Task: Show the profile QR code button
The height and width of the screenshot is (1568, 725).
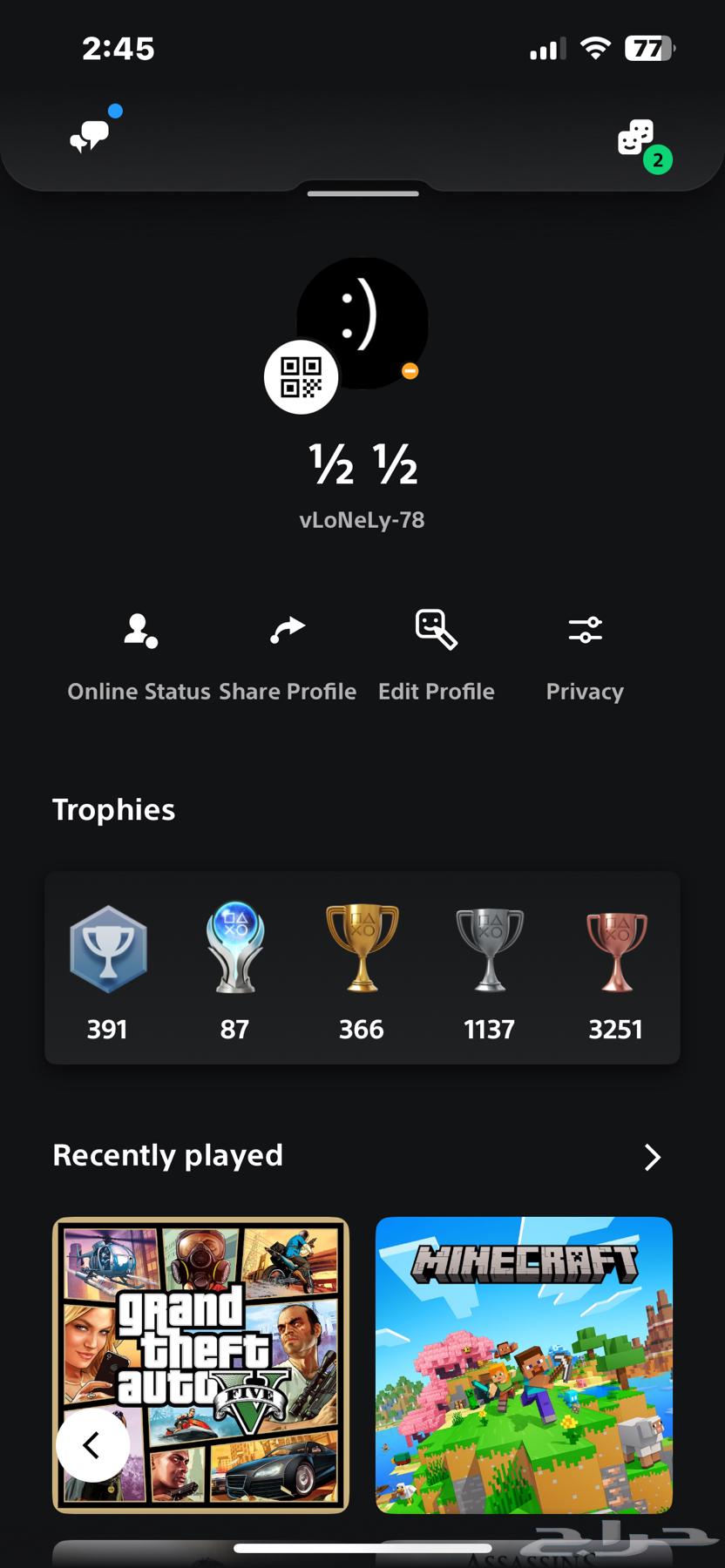Action: 301,376
